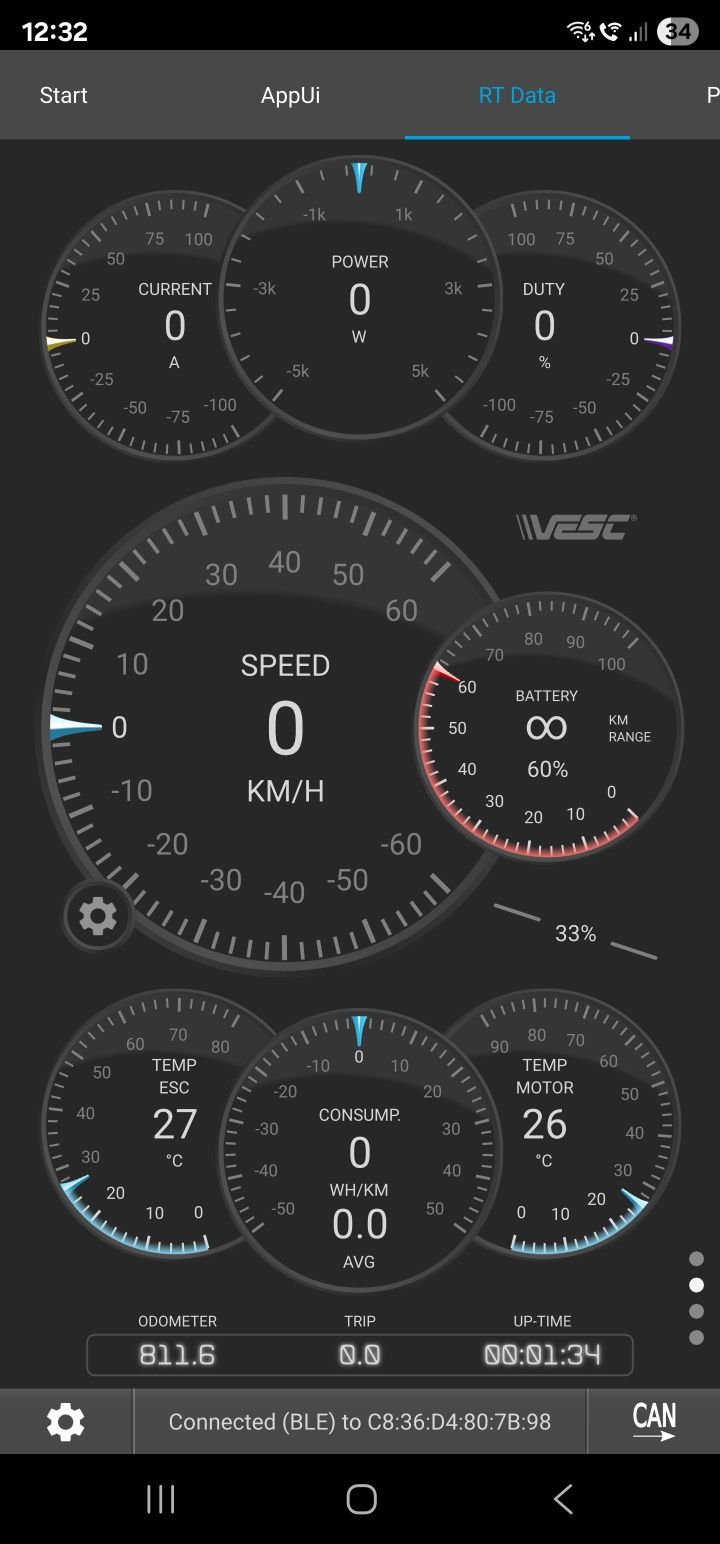Viewport: 720px width, 1544px height.
Task: Switch to the AppUi tab
Action: pyautogui.click(x=290, y=96)
